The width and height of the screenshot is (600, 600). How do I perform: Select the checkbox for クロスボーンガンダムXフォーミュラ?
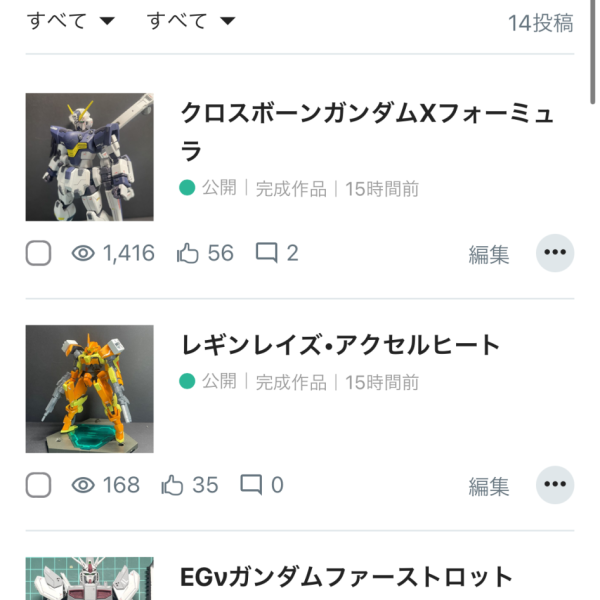[38, 254]
